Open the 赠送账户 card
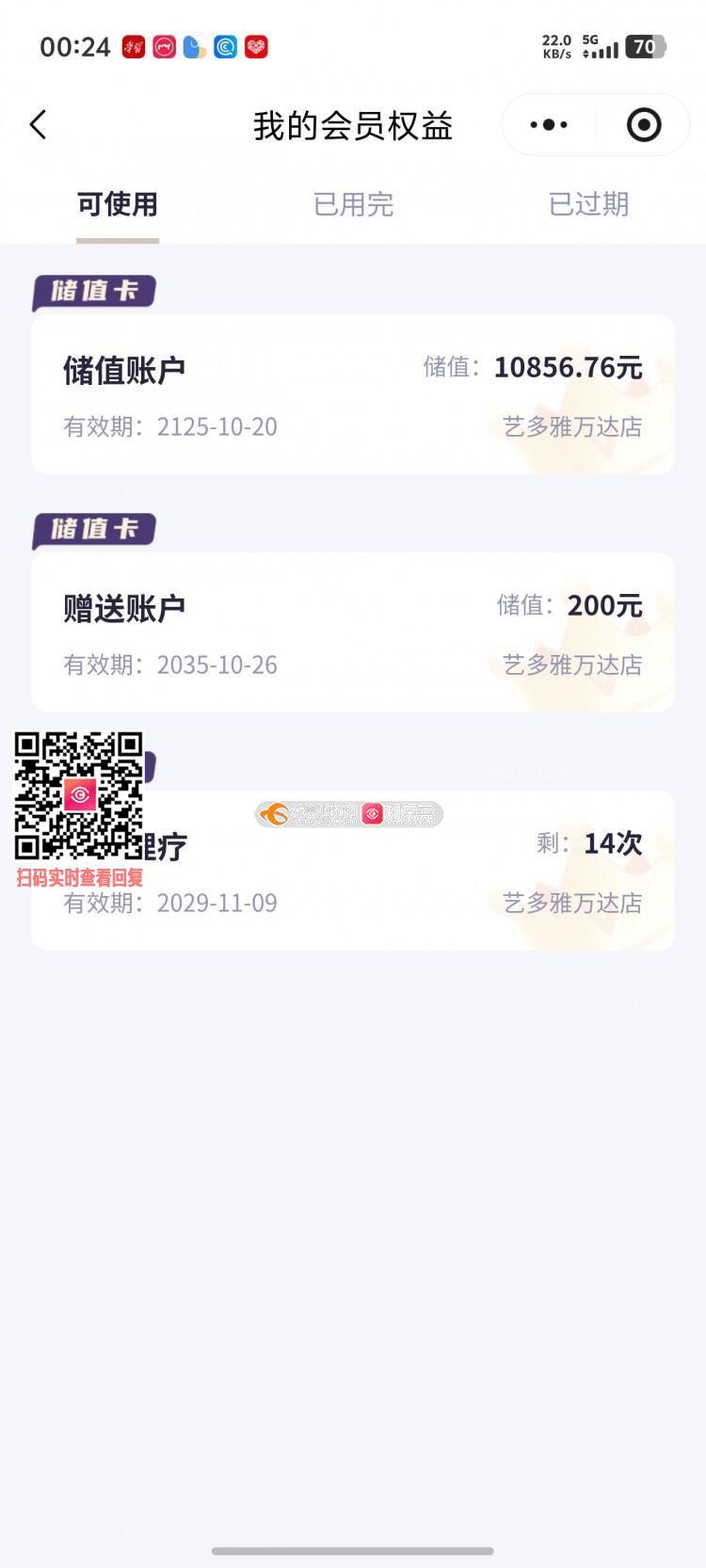This screenshot has height=1568, width=706. pyautogui.click(x=353, y=632)
